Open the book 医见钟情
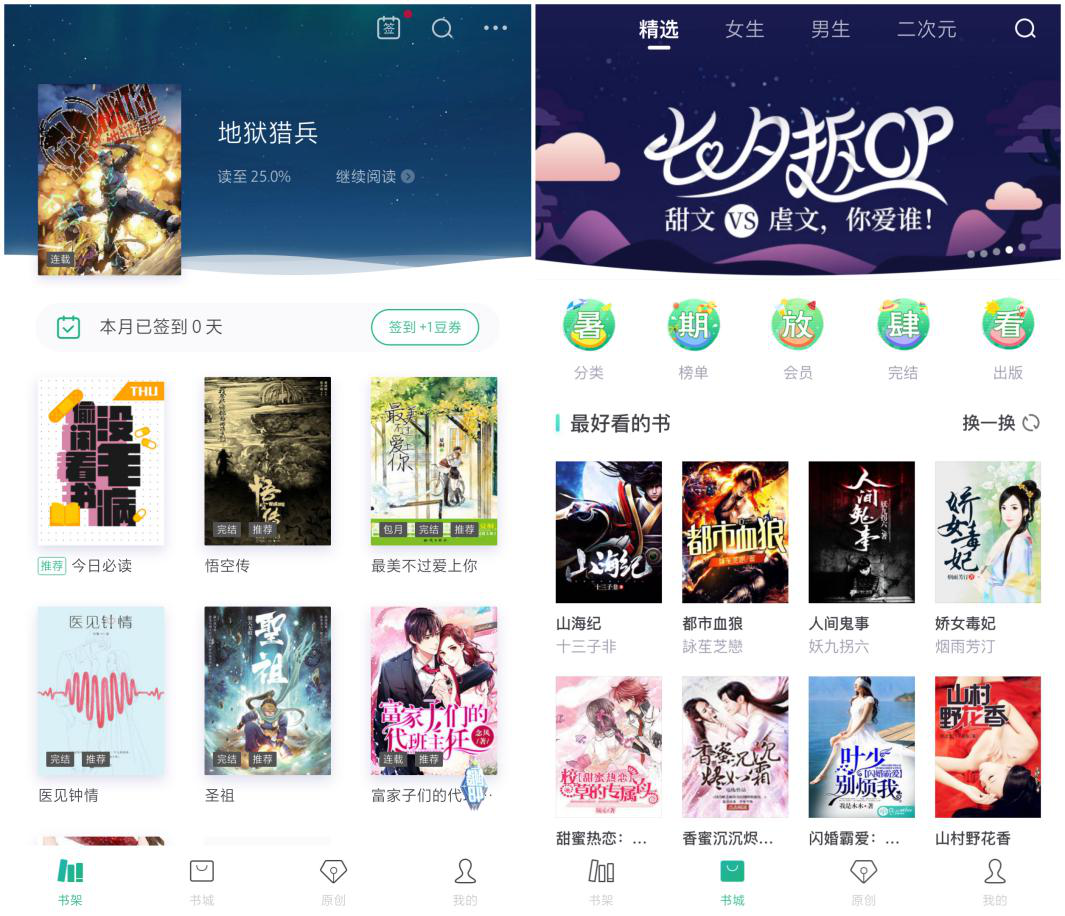 tap(100, 690)
